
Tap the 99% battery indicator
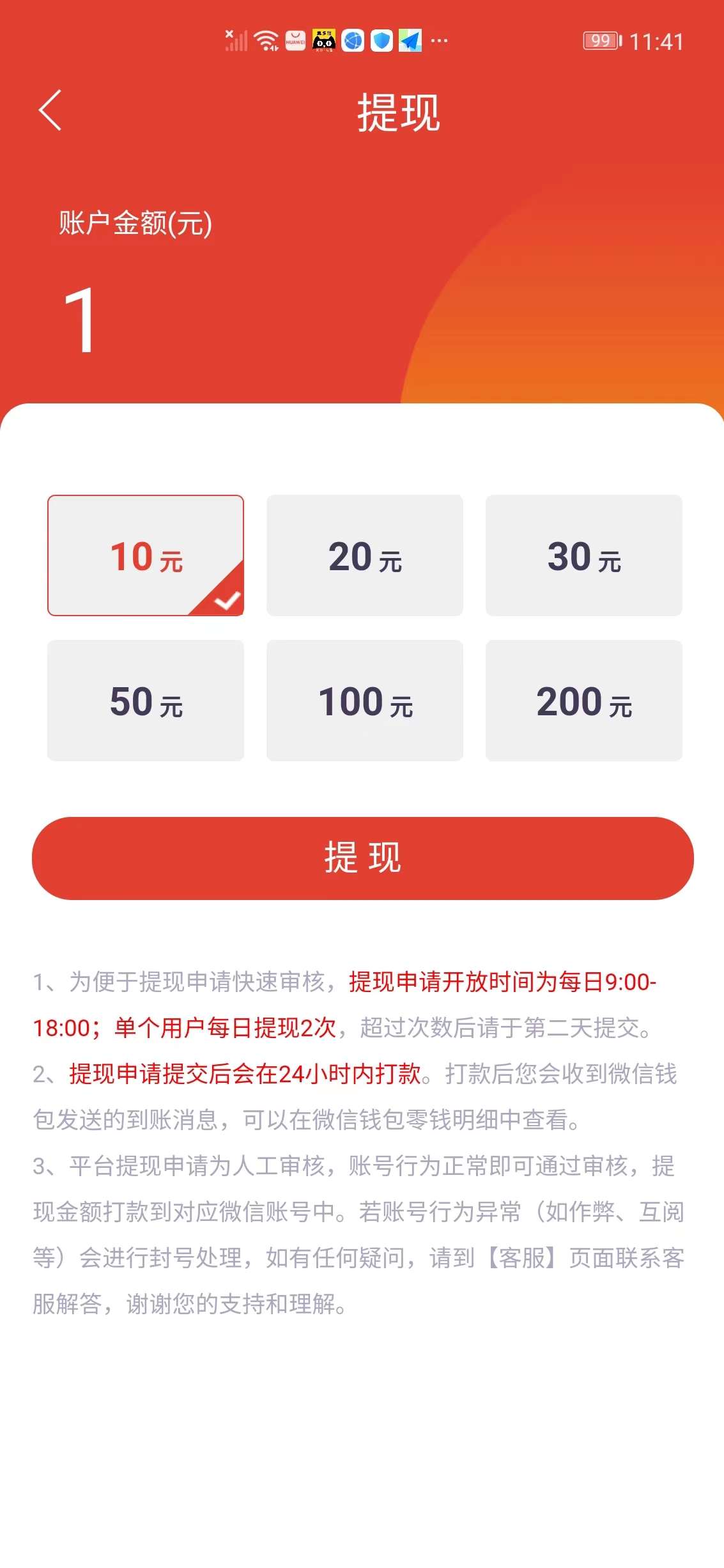coord(601,40)
